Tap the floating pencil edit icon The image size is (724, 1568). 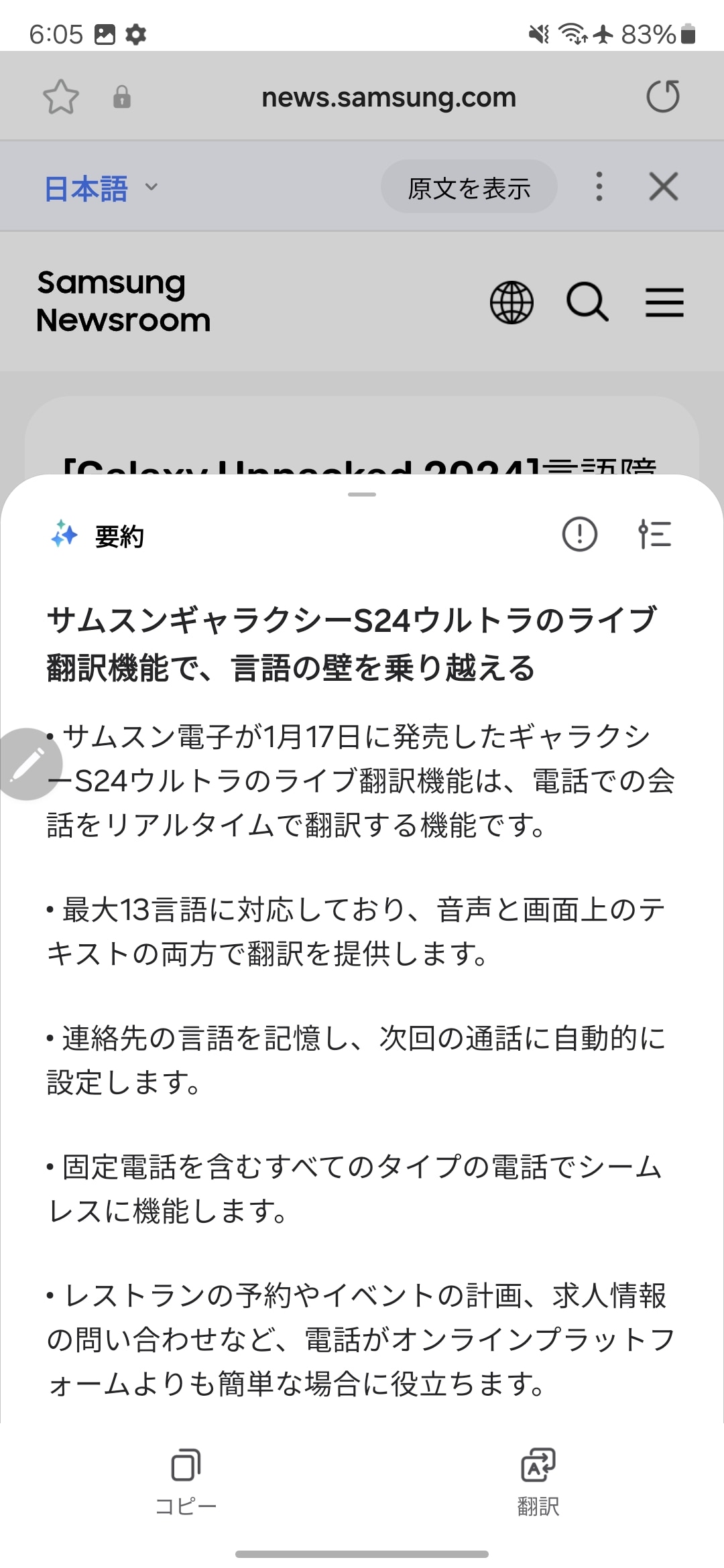click(30, 763)
